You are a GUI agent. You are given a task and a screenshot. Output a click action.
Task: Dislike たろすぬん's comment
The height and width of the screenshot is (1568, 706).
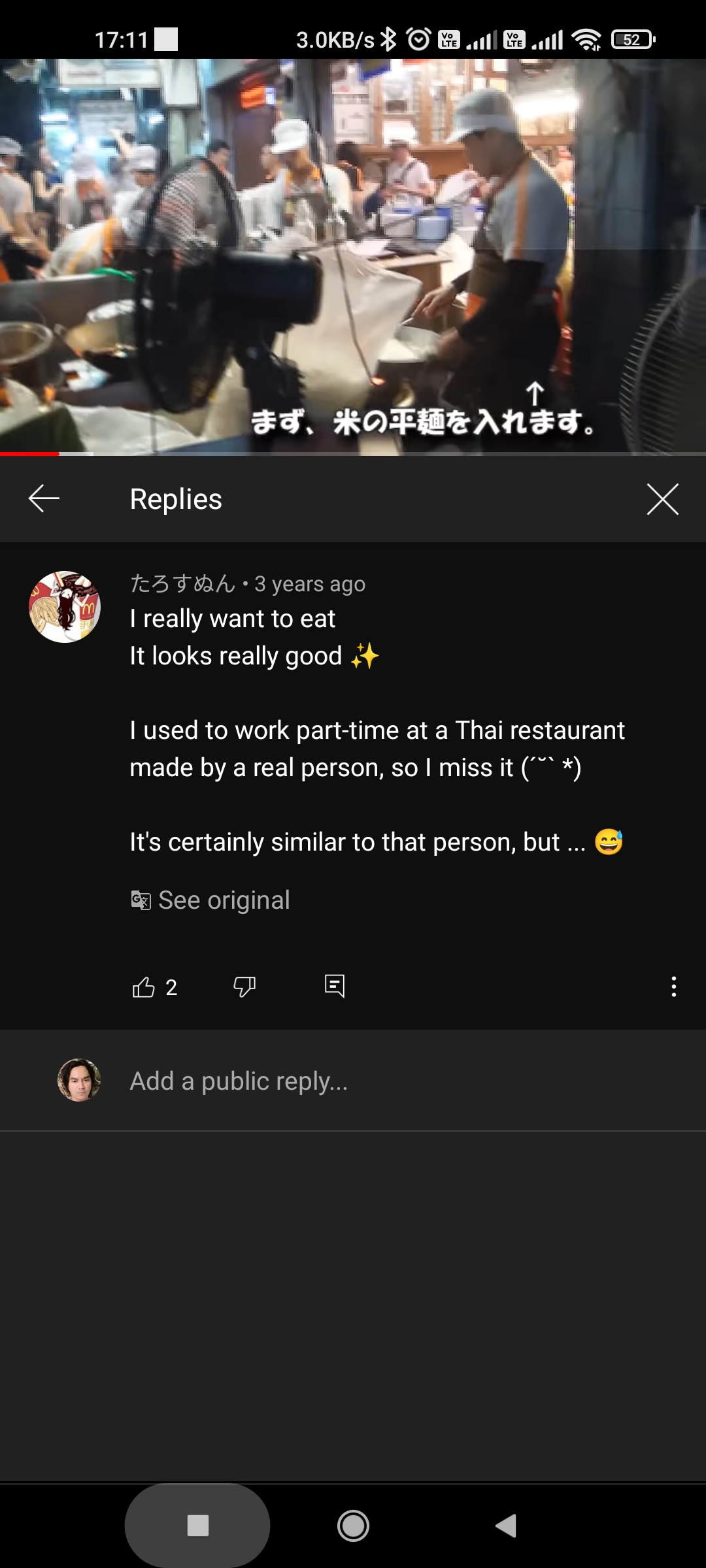pos(244,987)
